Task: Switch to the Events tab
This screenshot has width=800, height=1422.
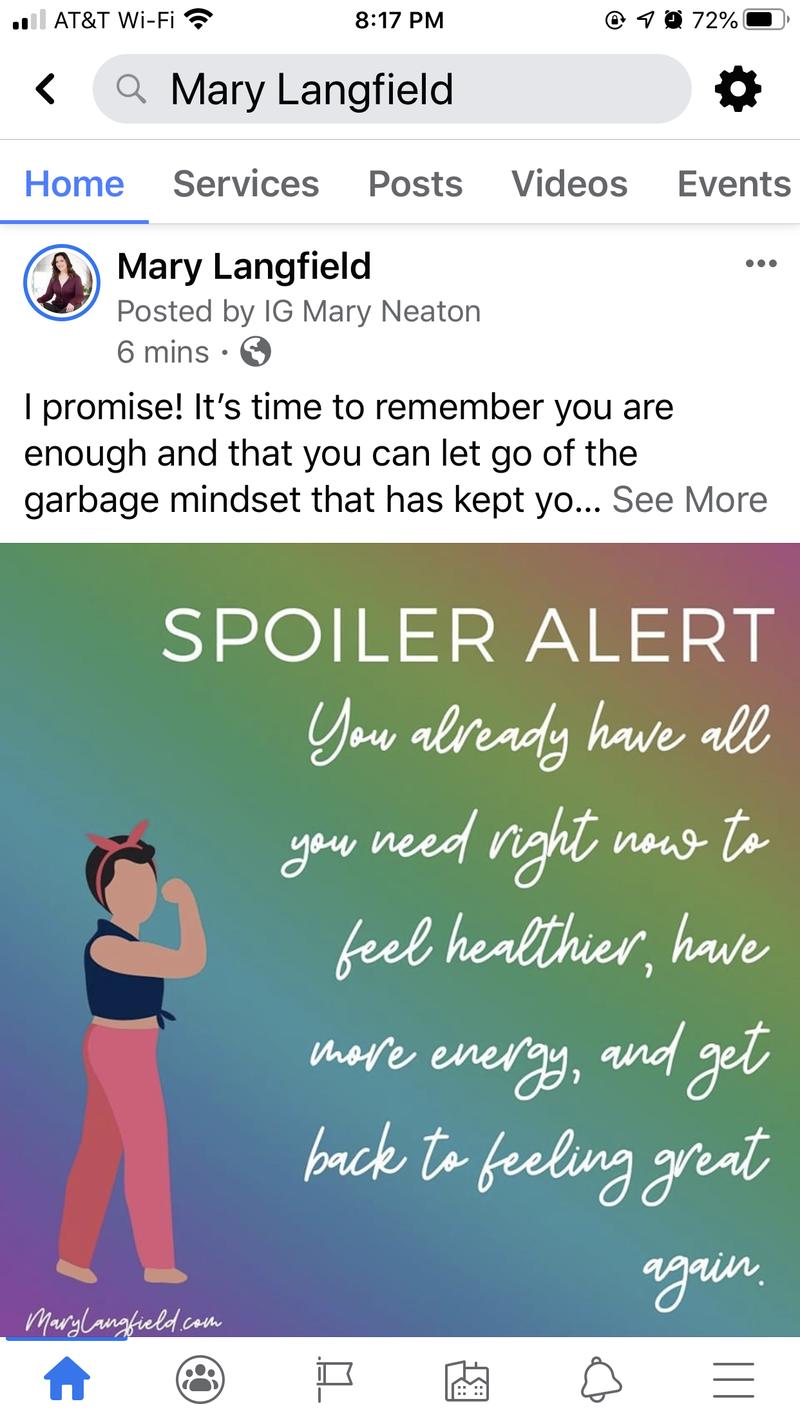Action: 733,184
